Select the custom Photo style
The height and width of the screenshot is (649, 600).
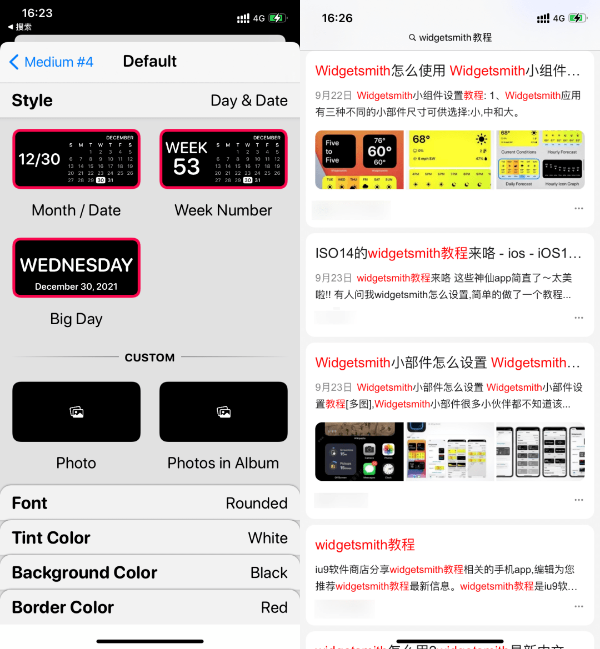(76, 412)
